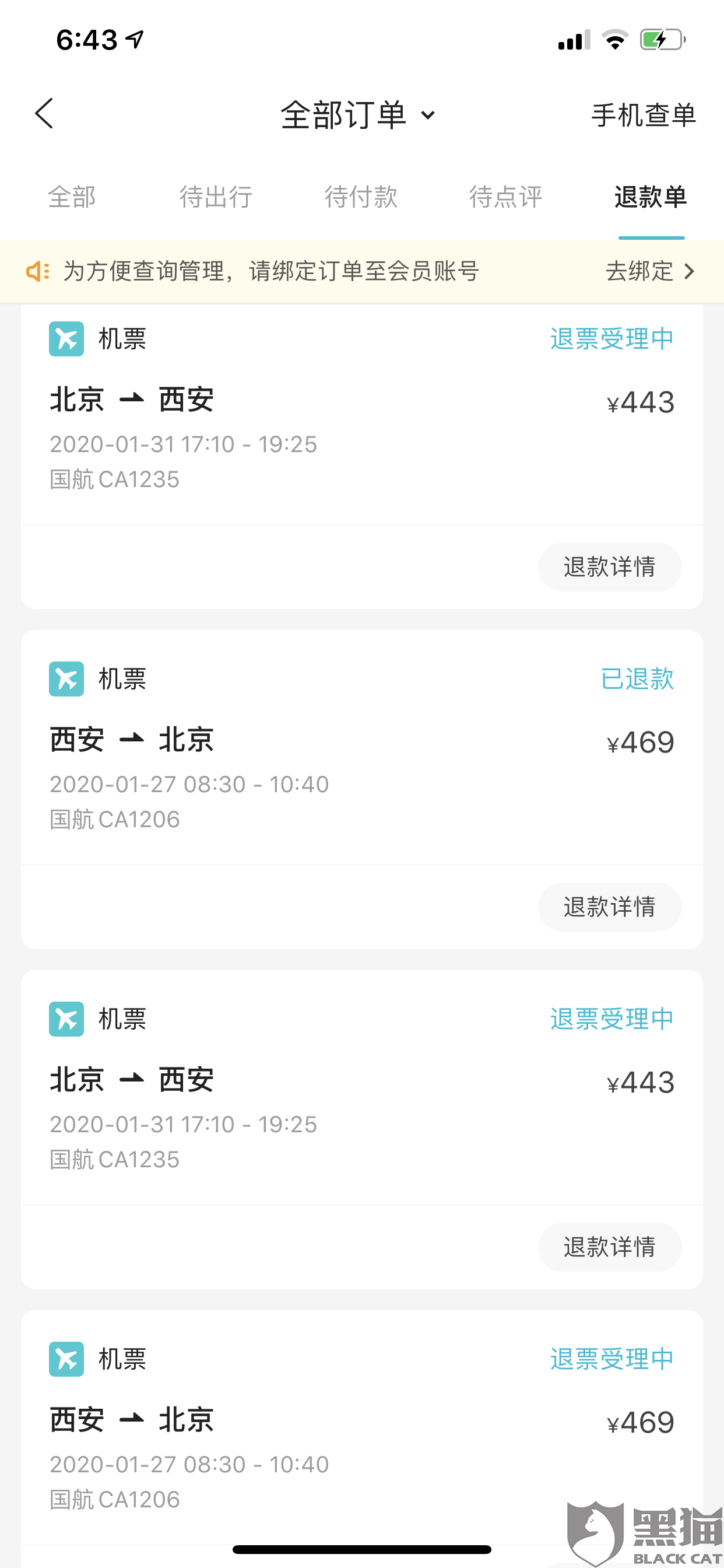The width and height of the screenshot is (724, 1568).
Task: Switch to the 待点评 tab
Action: (x=505, y=197)
